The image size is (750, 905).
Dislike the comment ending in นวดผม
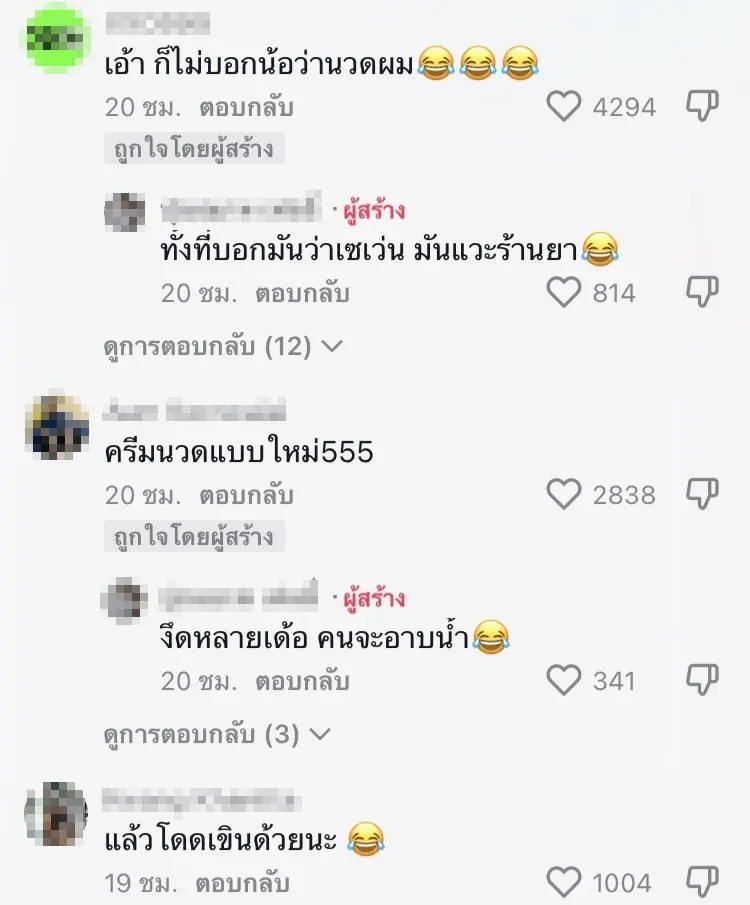[703, 106]
